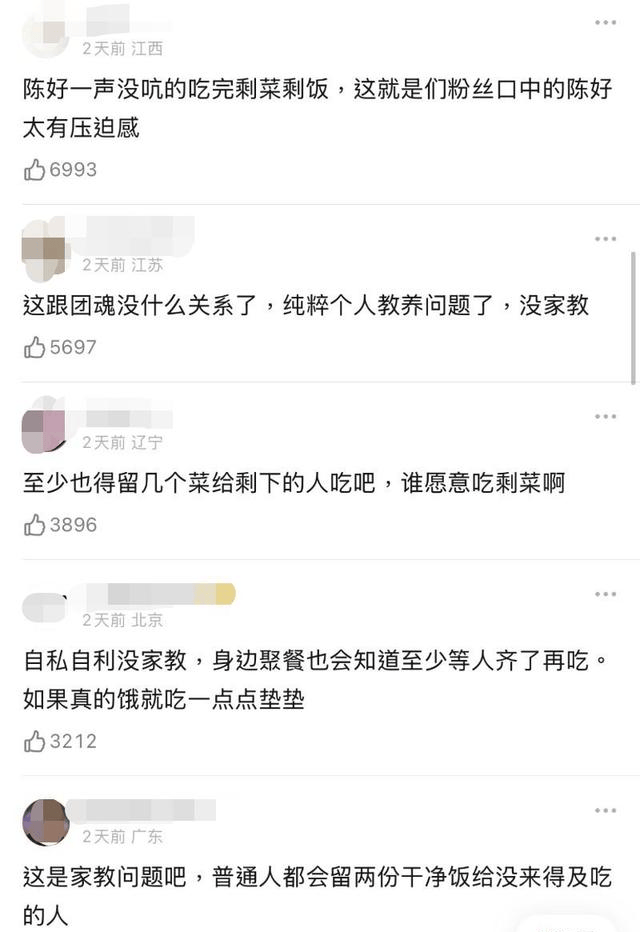Open more options on the 北京 comment
This screenshot has width=640, height=932.
tap(605, 594)
